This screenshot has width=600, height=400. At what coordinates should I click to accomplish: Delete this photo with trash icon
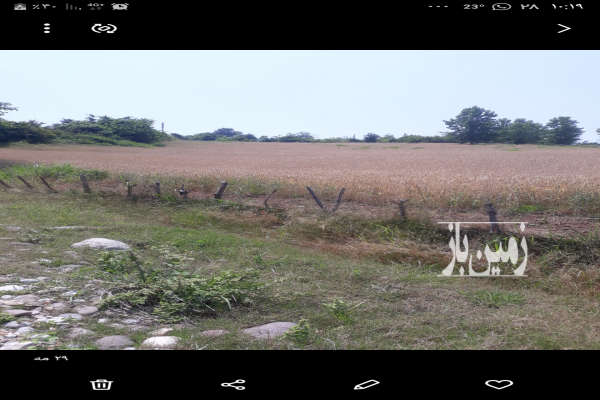tap(101, 384)
